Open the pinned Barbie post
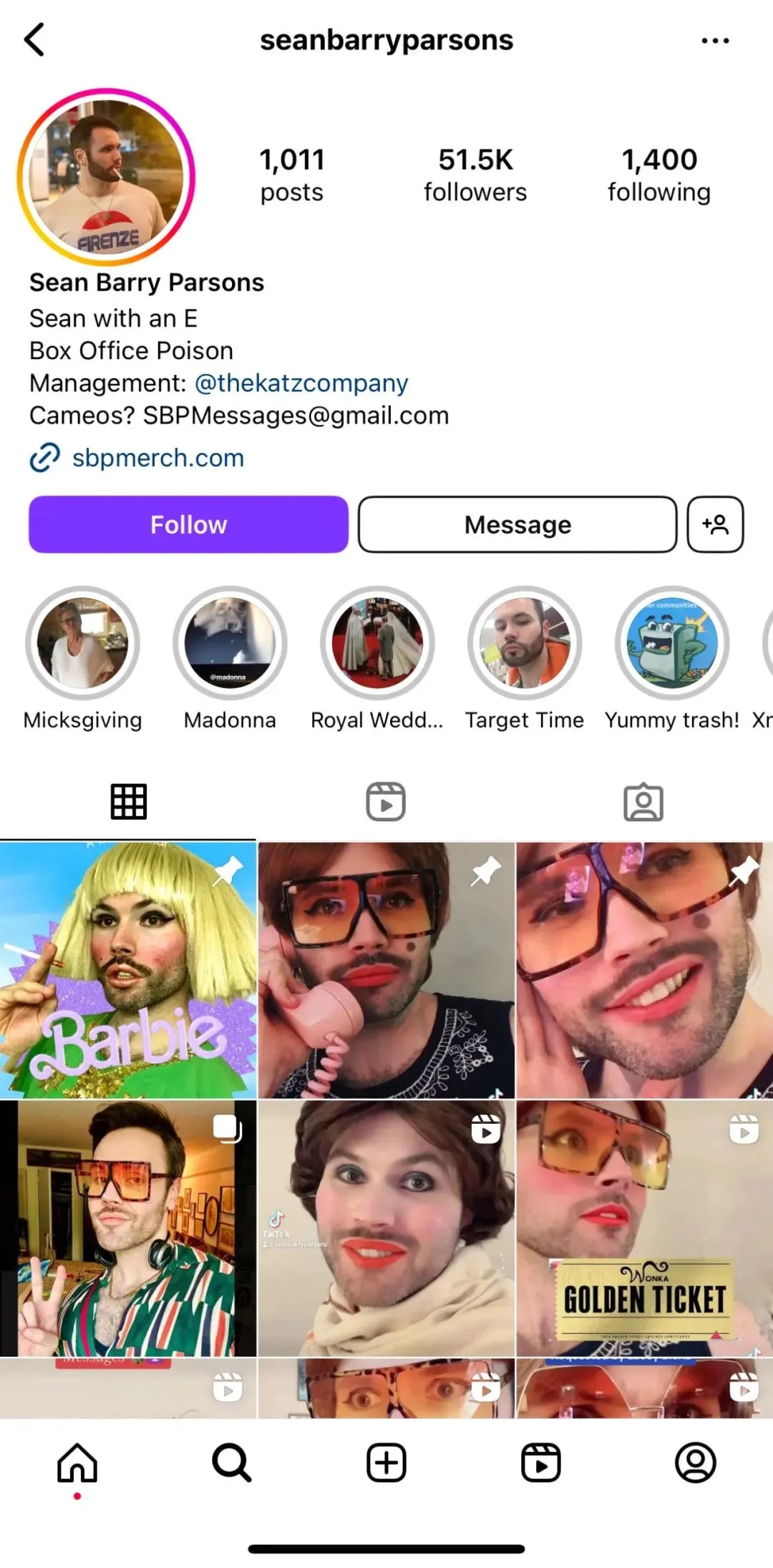The image size is (773, 1568). point(128,970)
